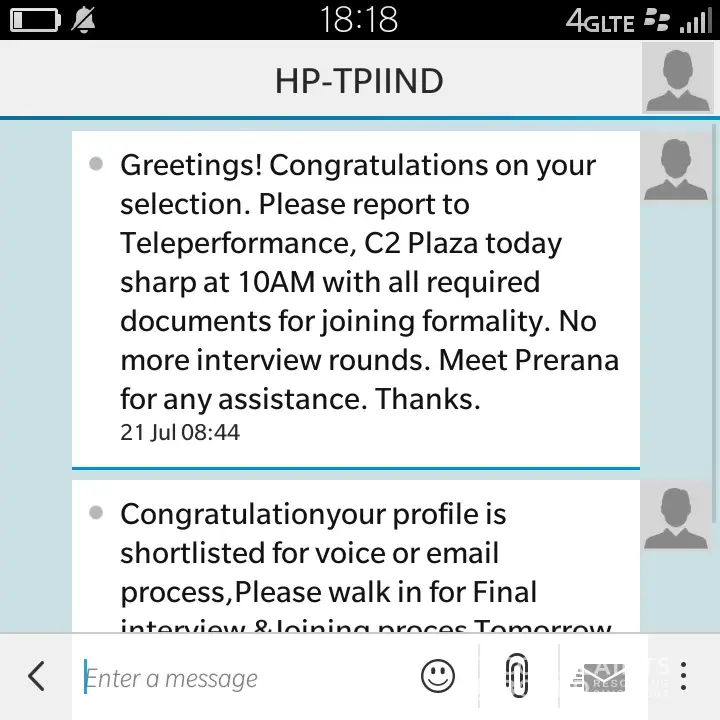Go back from the HP-TPIIND conversation
This screenshot has width=720, height=720.
pyautogui.click(x=36, y=677)
